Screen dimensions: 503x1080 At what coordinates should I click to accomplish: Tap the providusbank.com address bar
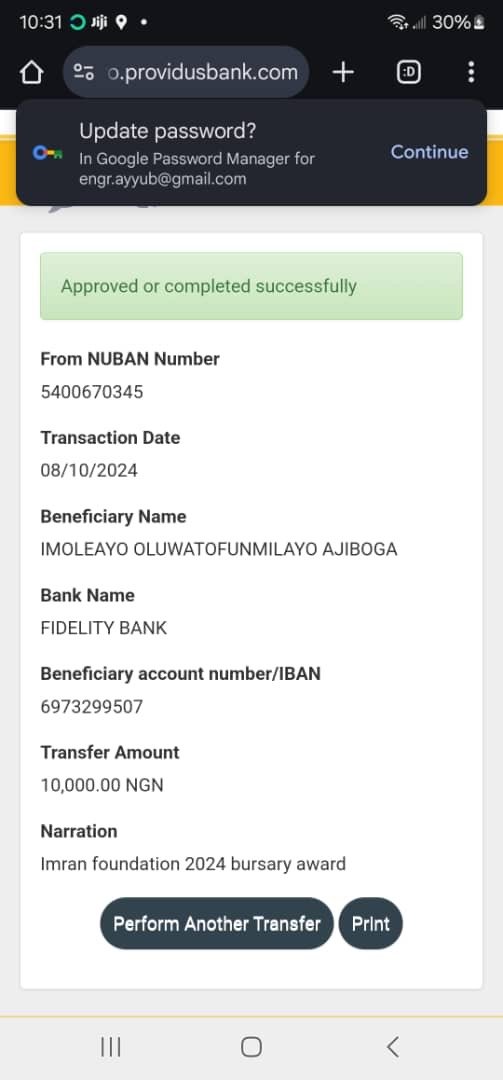[x=186, y=72]
